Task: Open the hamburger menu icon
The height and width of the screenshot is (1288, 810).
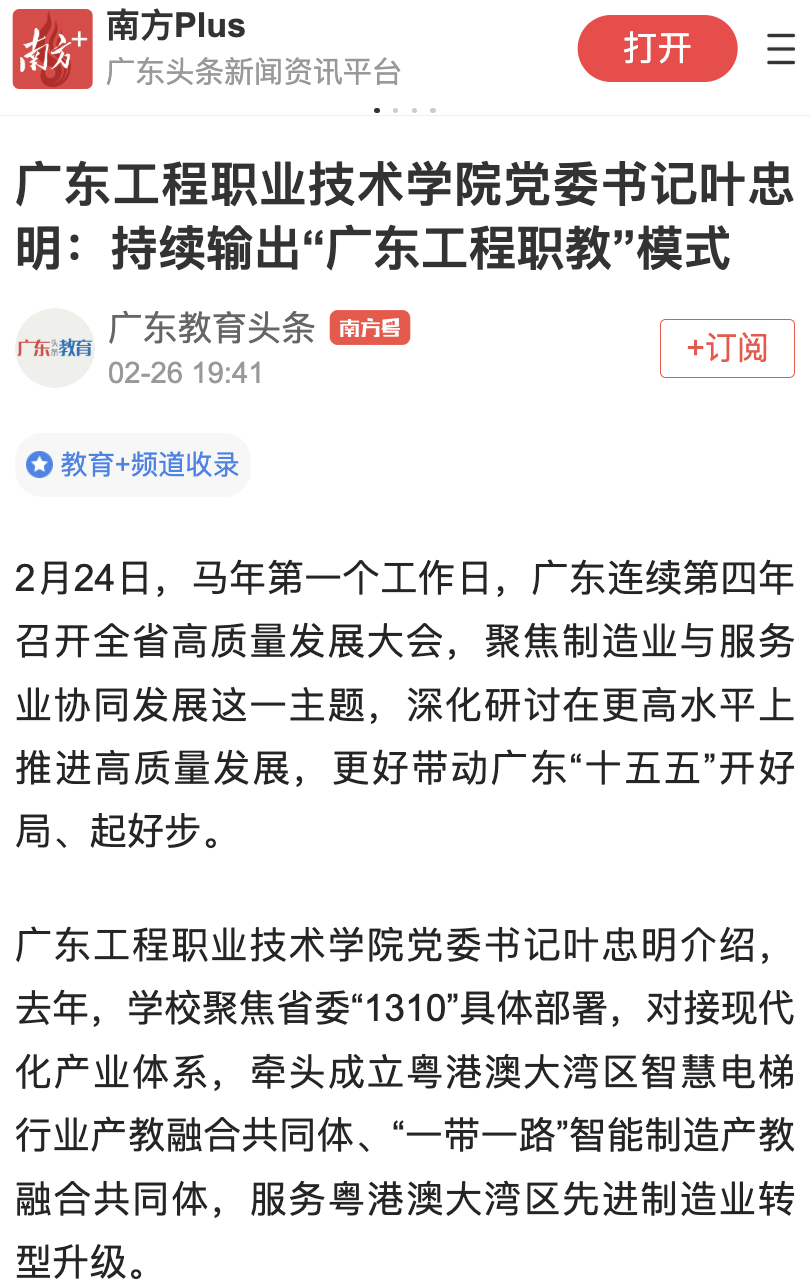Action: pos(780,48)
